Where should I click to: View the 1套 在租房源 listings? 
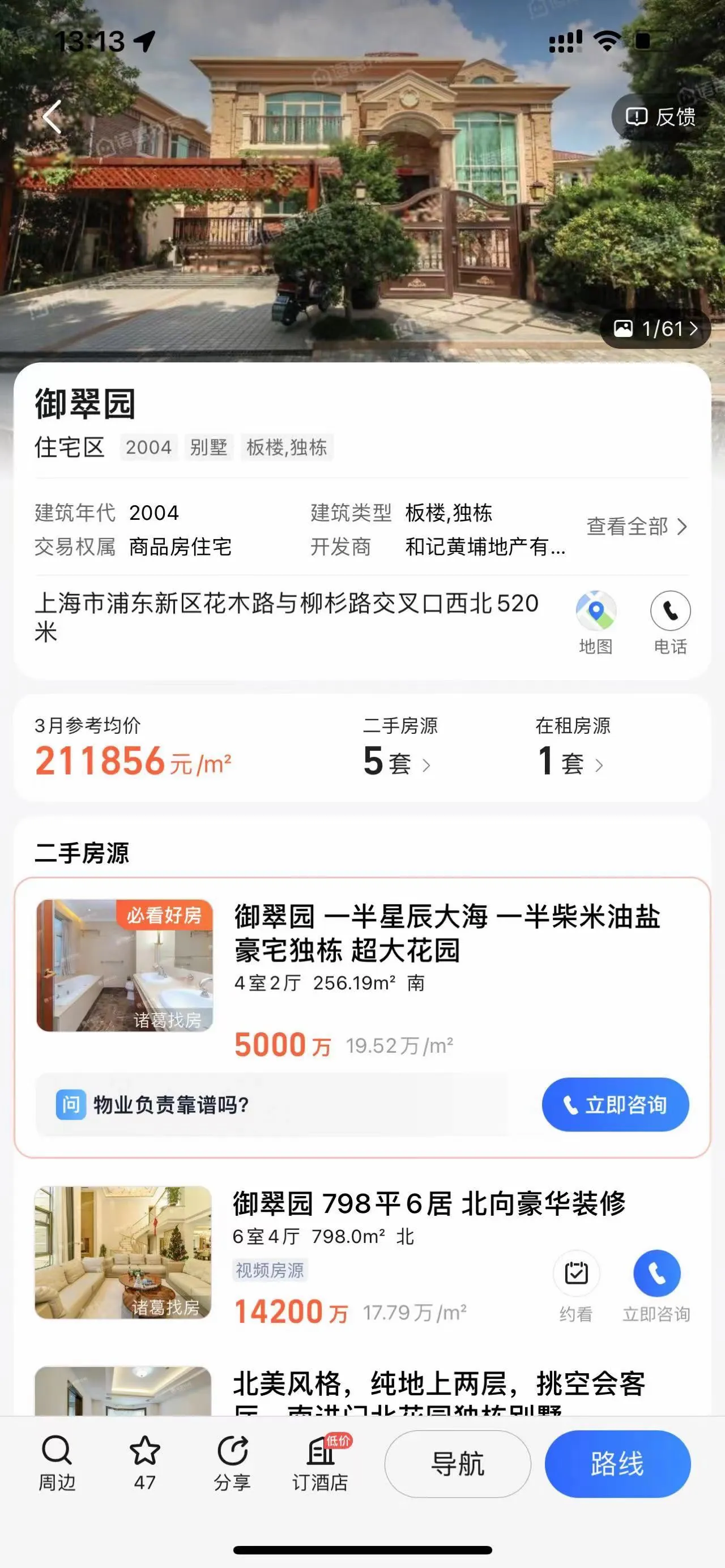coord(570,762)
